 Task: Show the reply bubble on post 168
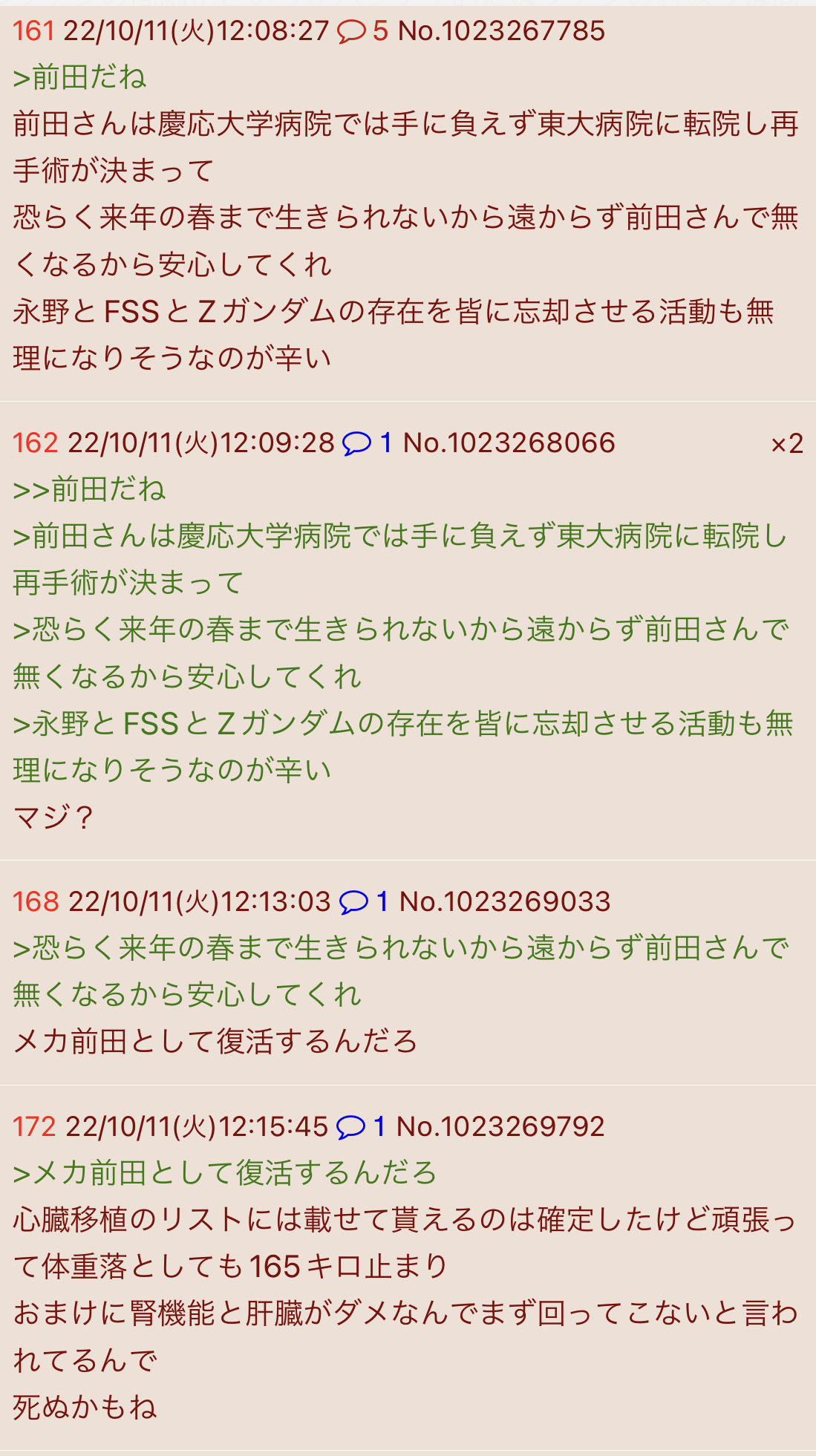tap(364, 902)
